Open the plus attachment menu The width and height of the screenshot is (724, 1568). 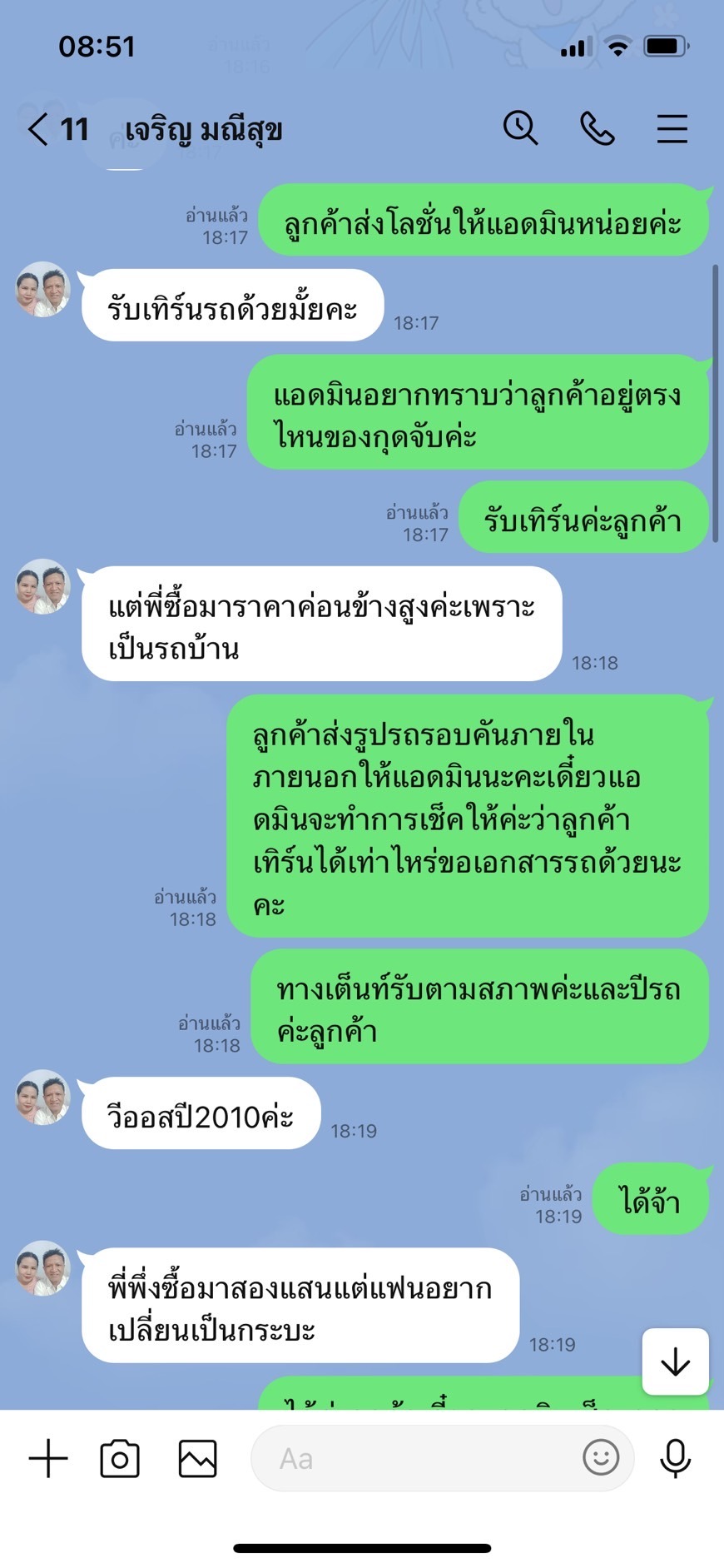(x=48, y=1458)
